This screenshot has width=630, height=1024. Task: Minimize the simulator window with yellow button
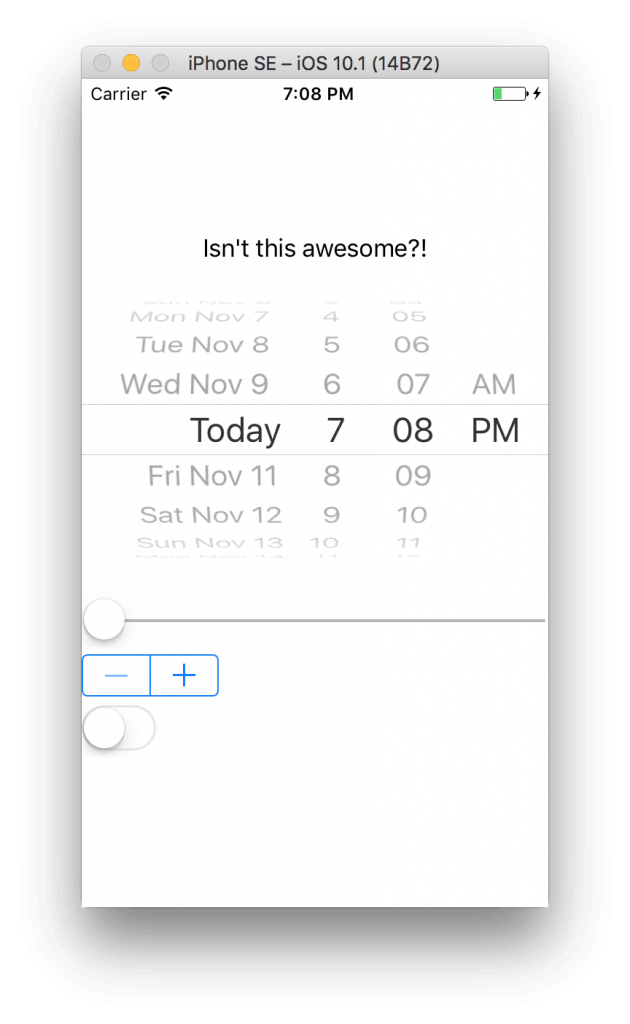click(x=131, y=63)
